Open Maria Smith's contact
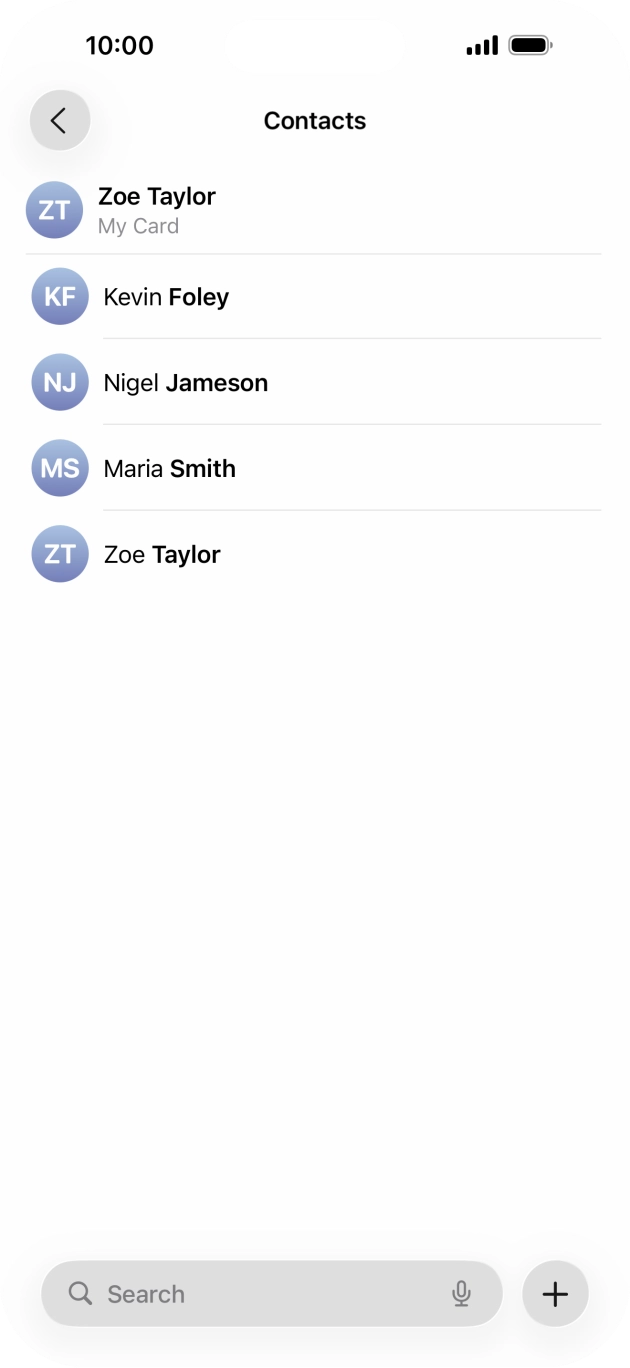Image resolution: width=630 pixels, height=1368 pixels. pyautogui.click(x=314, y=469)
